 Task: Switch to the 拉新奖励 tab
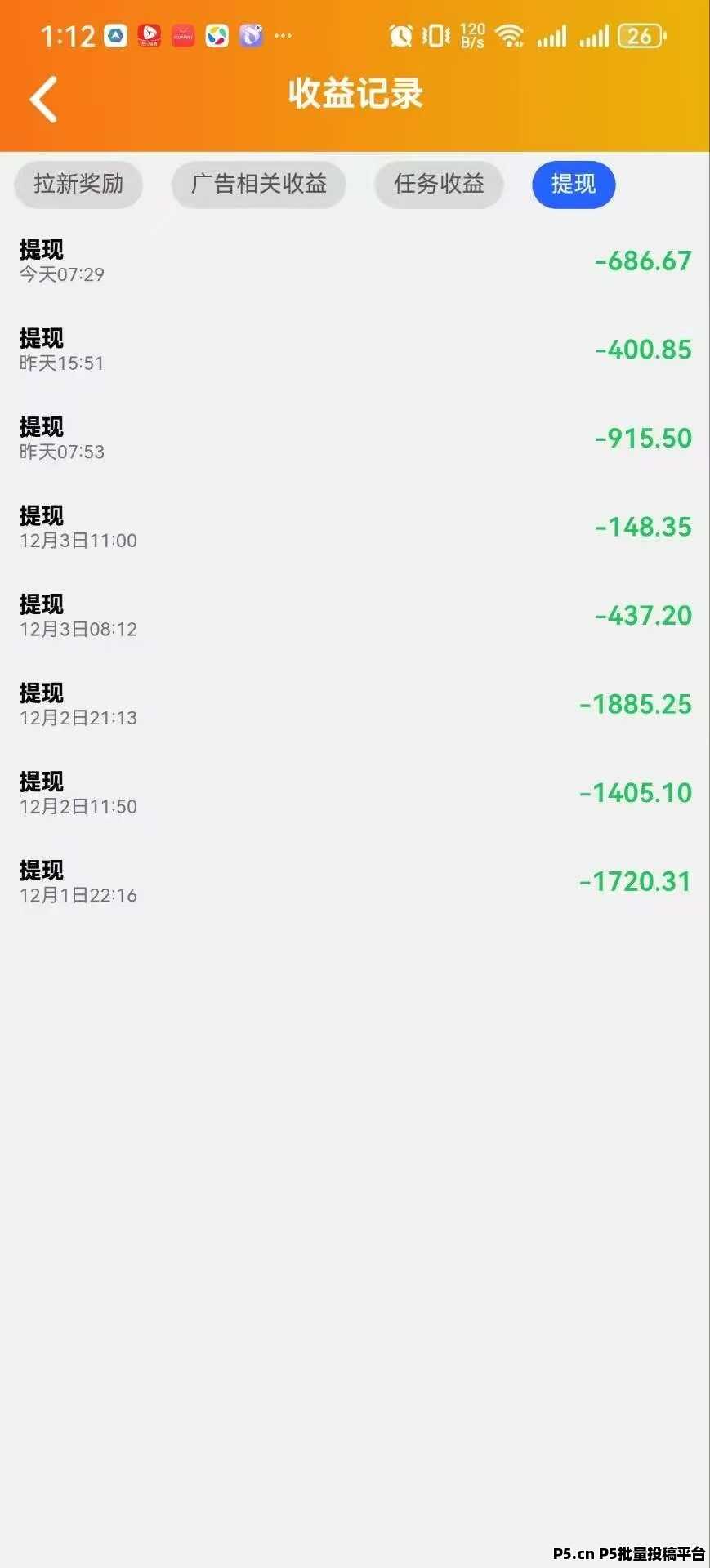[x=78, y=185]
